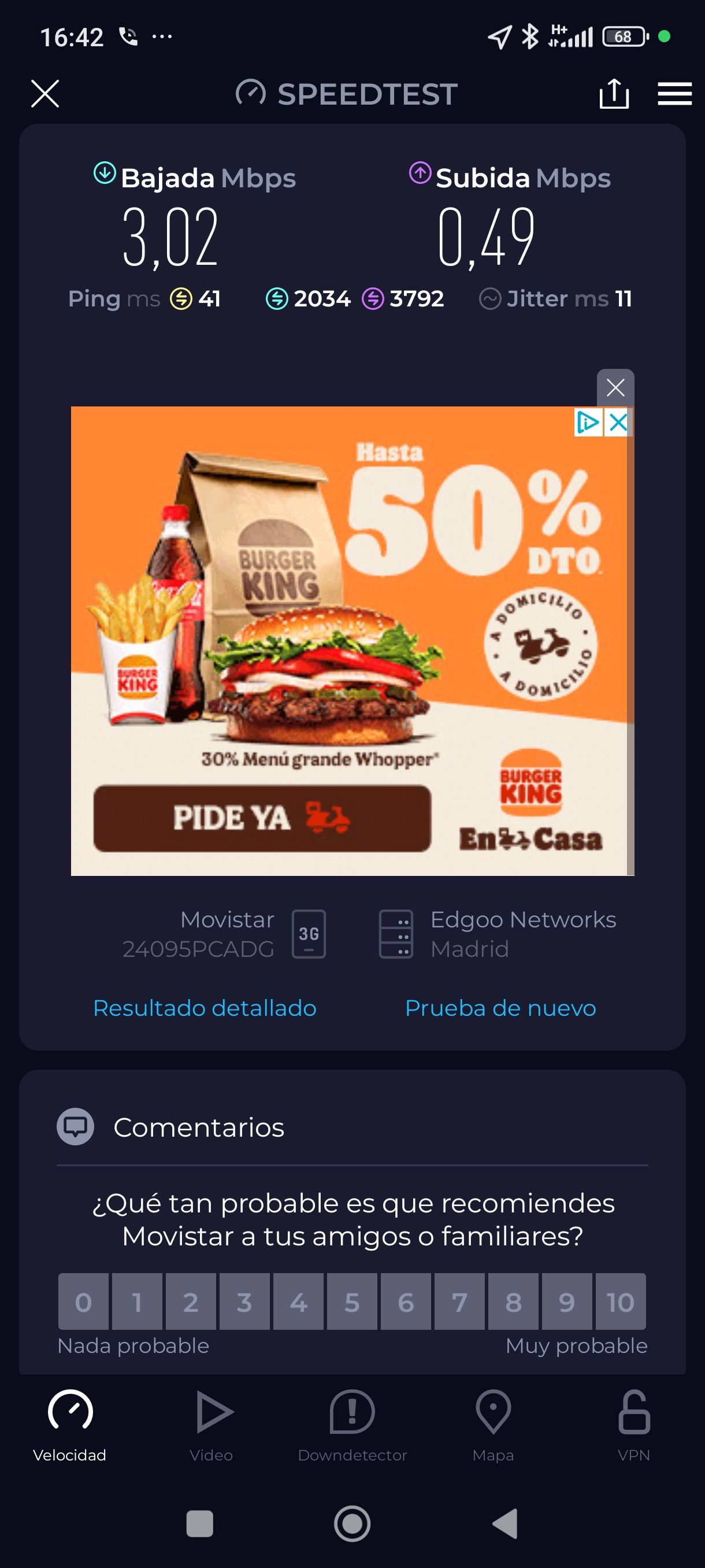Viewport: 705px width, 1568px height.
Task: Select rating 5 for Movistar
Action: [351, 1301]
